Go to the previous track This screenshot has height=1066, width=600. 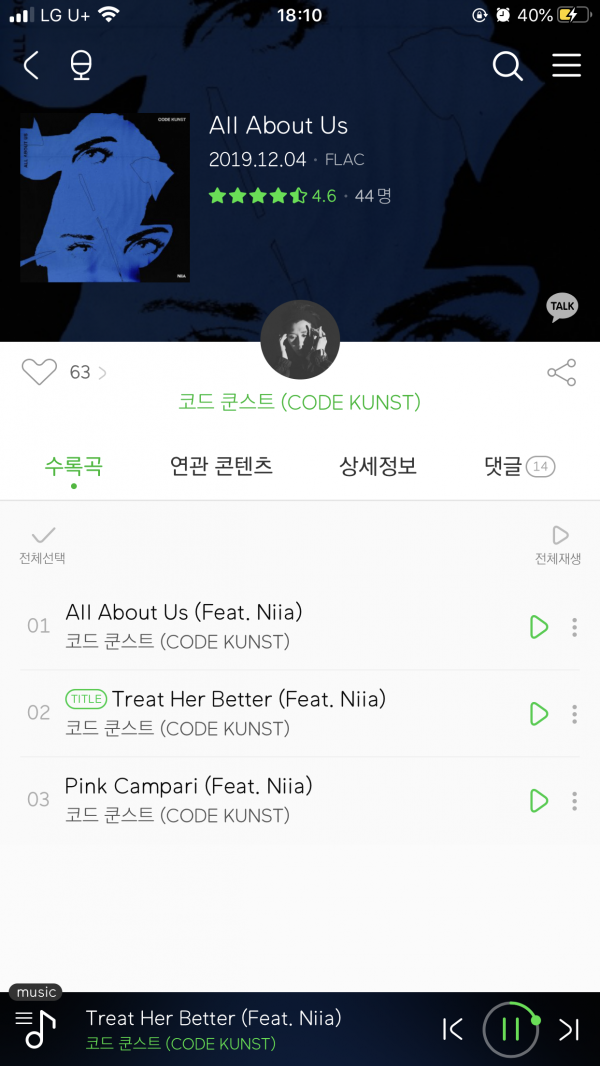coord(453,1029)
